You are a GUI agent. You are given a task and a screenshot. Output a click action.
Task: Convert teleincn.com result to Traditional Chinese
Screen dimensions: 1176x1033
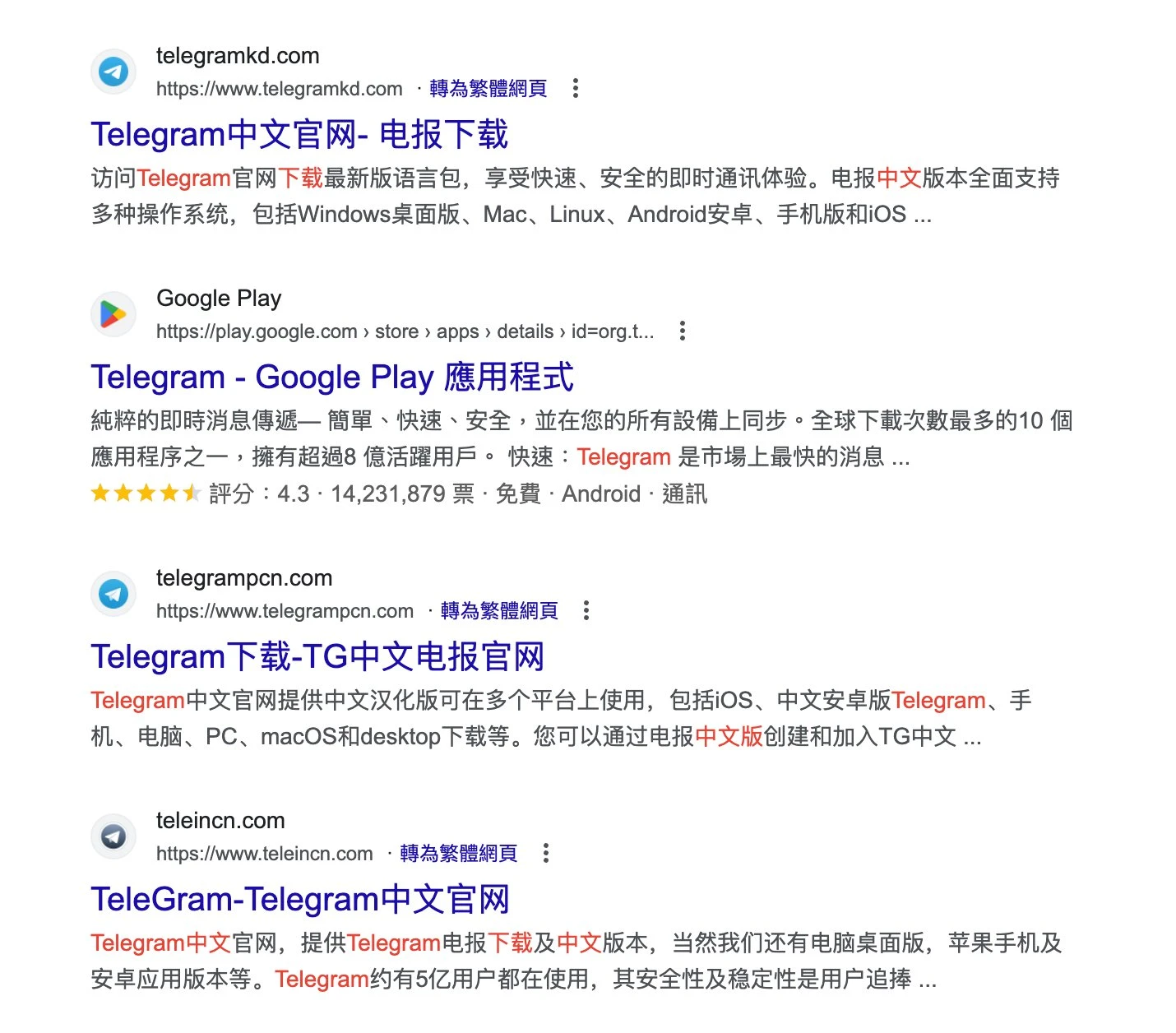(458, 854)
